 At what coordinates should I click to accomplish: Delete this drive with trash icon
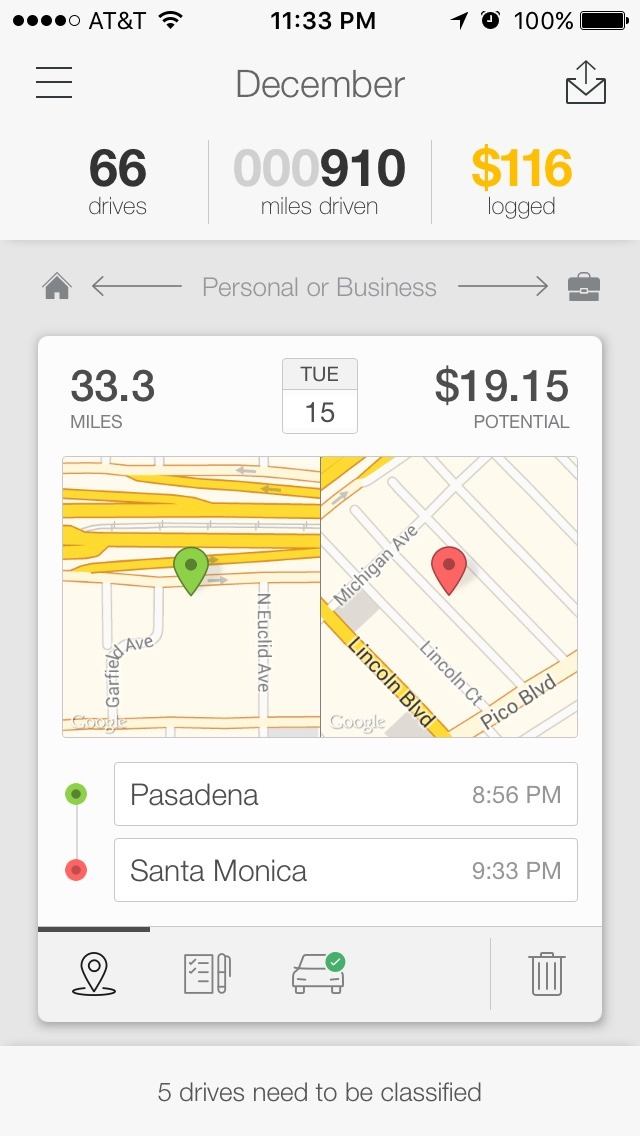[x=547, y=974]
